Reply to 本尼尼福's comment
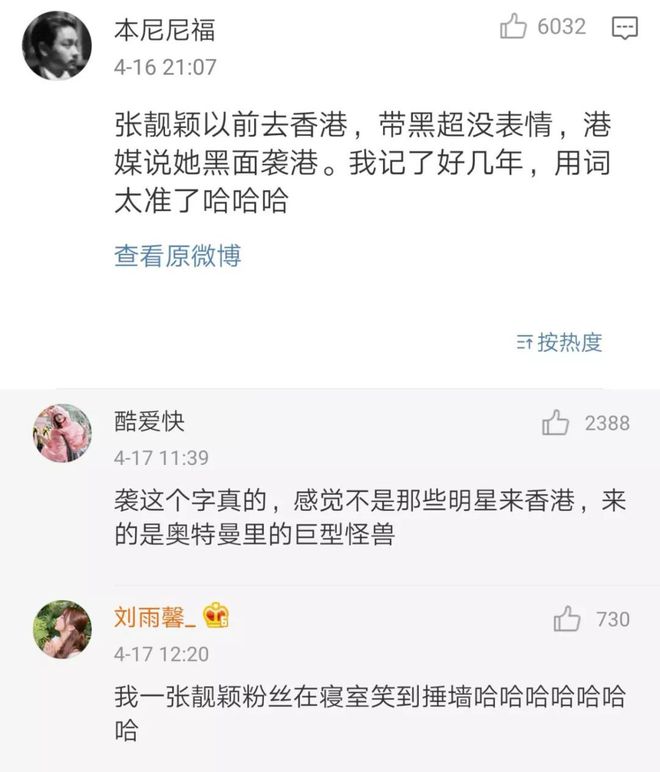The width and height of the screenshot is (660, 772). pyautogui.click(x=625, y=28)
